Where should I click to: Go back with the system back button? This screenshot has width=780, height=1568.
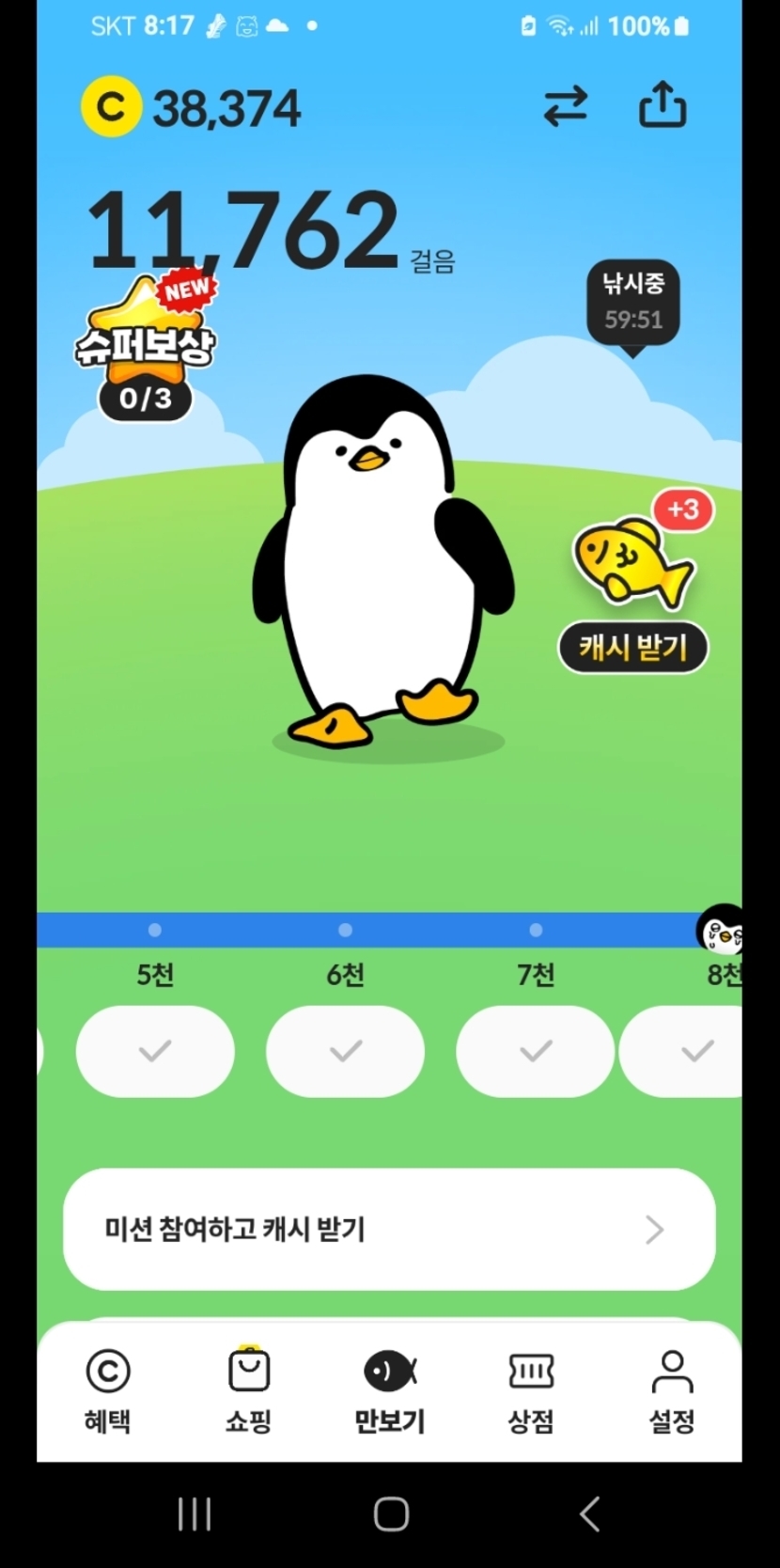click(589, 1514)
